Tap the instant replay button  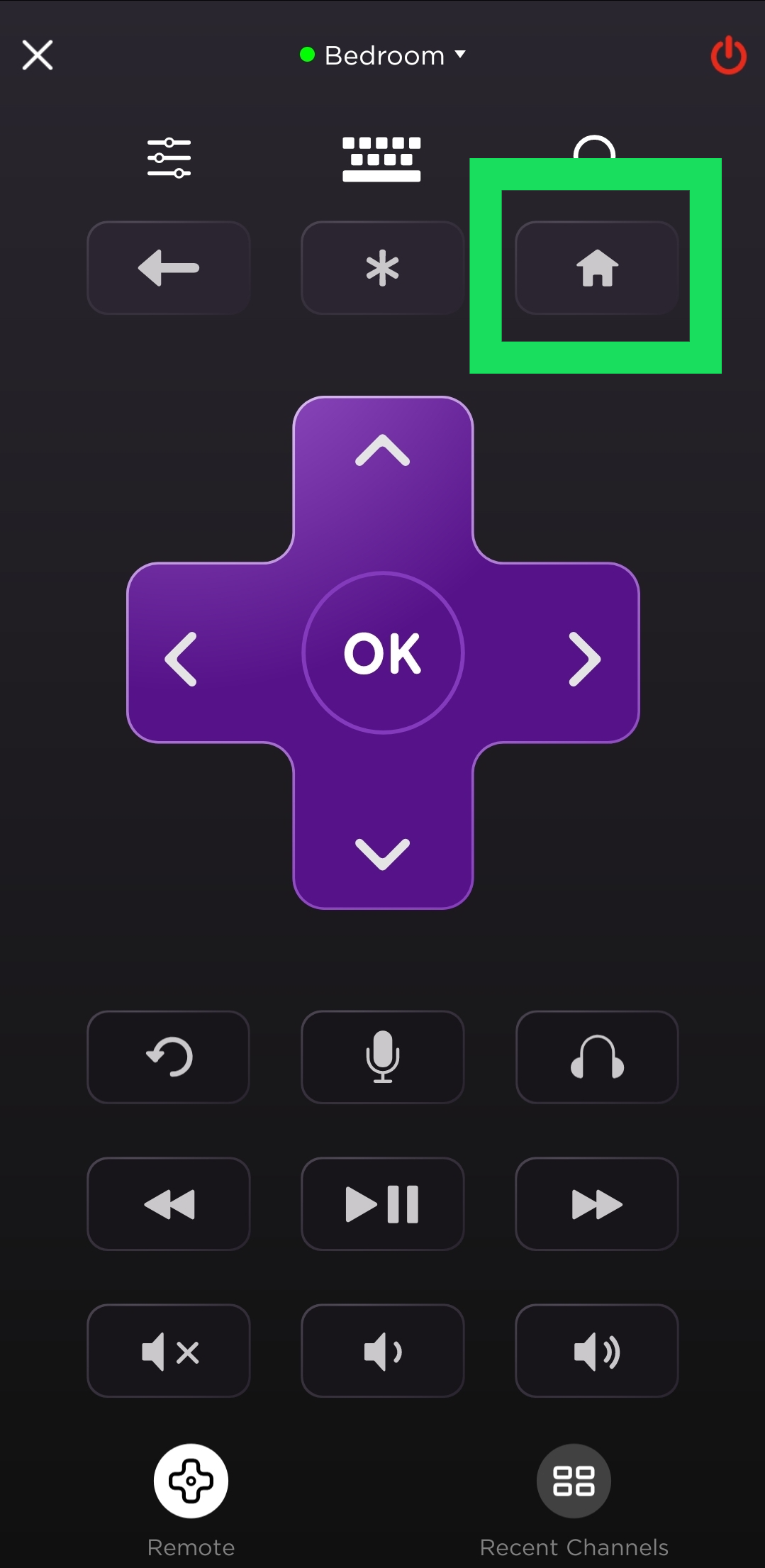point(169,1057)
